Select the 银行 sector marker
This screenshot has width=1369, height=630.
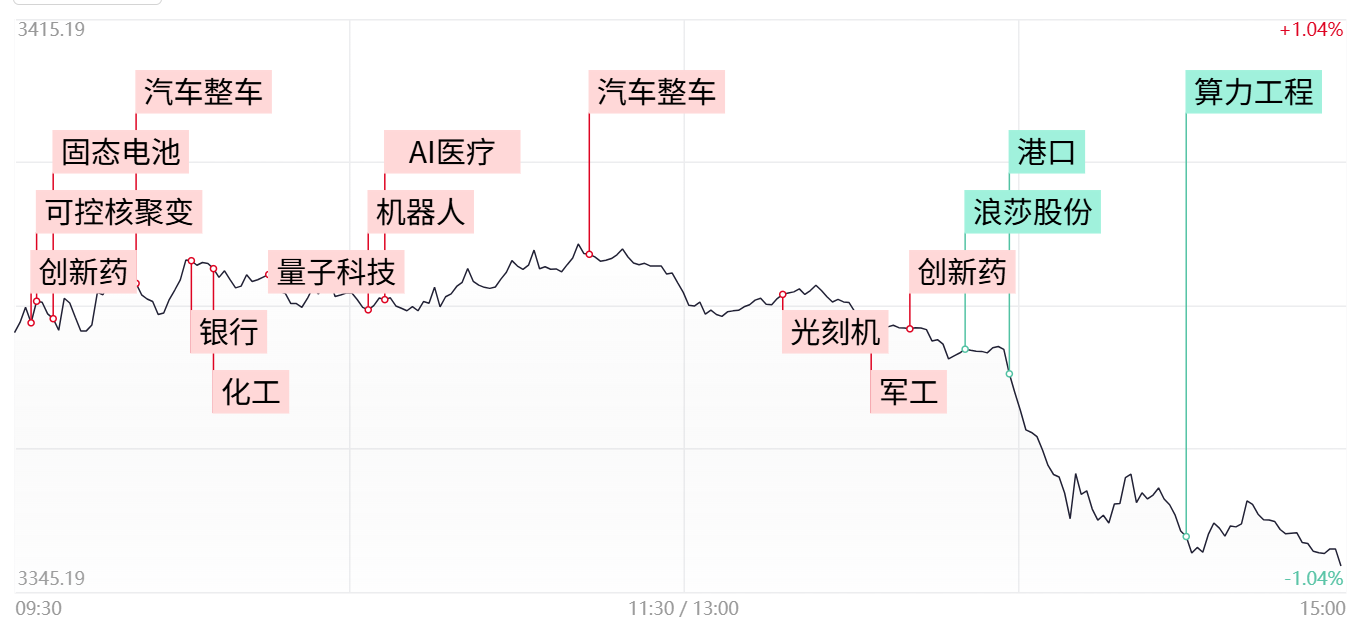pyautogui.click(x=228, y=332)
